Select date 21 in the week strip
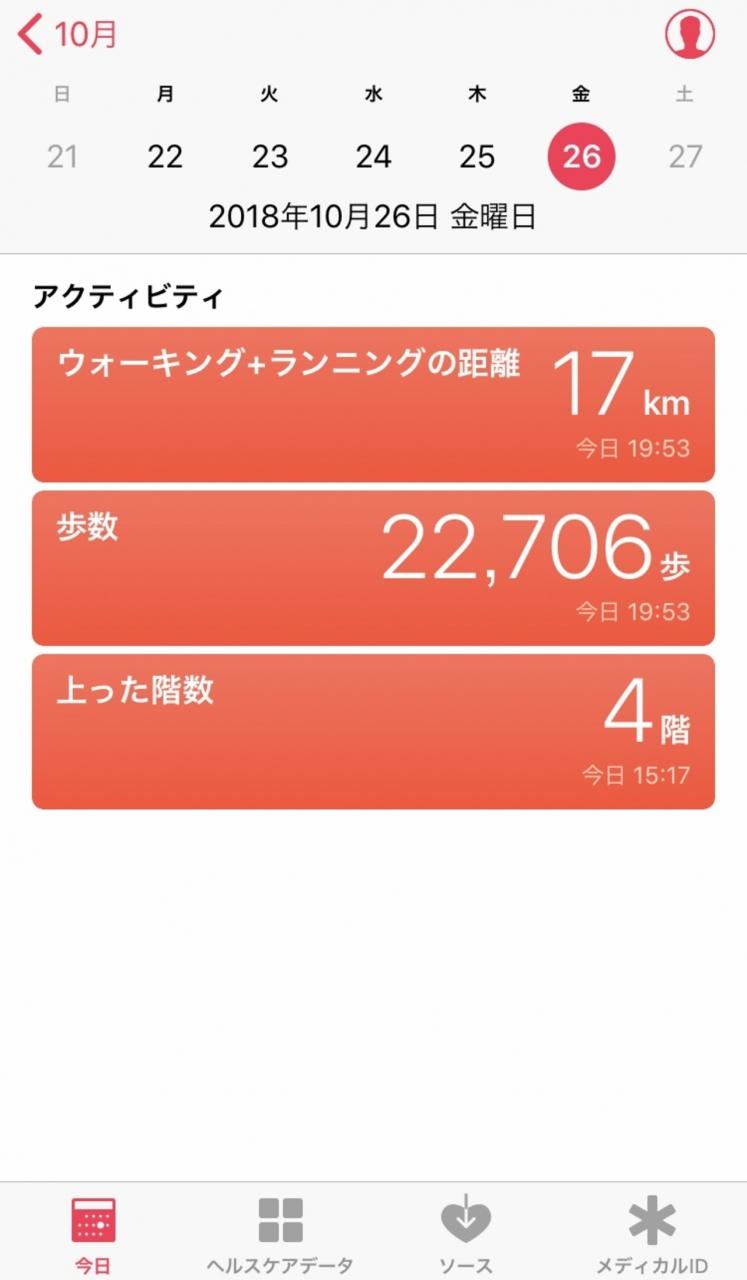Screen dimensions: 747x1280 (x=62, y=156)
